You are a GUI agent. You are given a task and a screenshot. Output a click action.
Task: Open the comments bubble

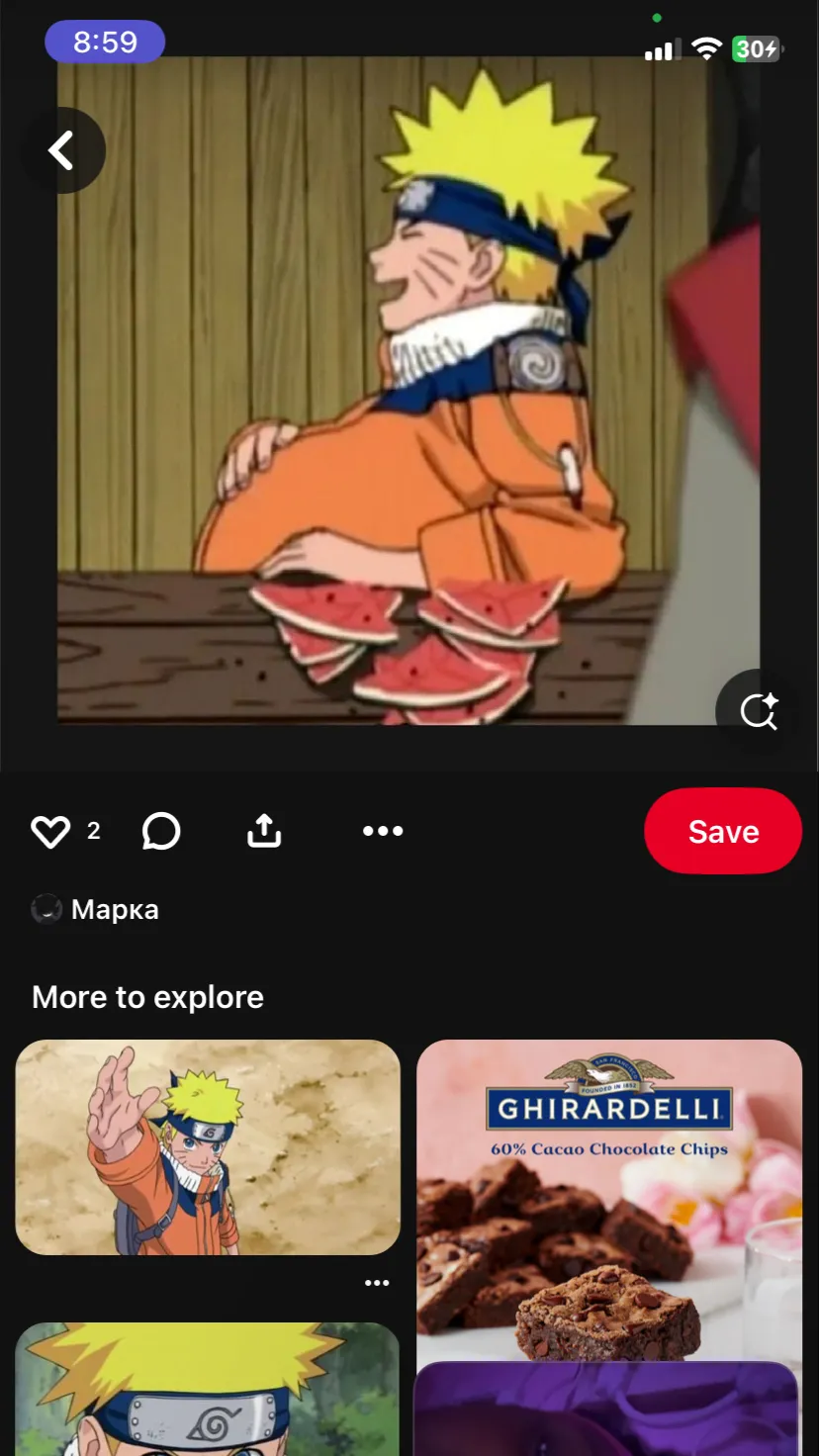tap(161, 832)
